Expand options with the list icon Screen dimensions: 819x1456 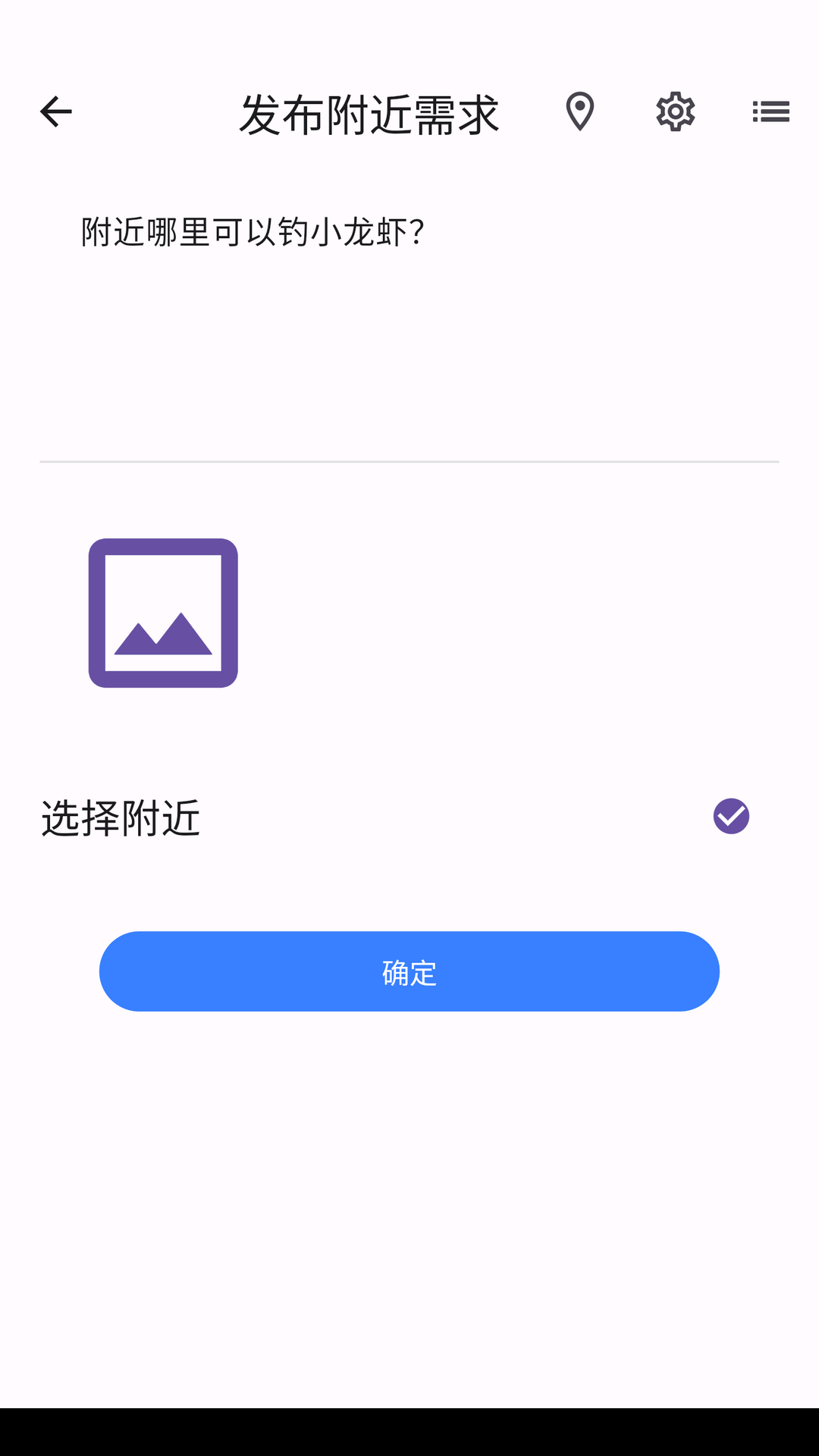pos(770,111)
